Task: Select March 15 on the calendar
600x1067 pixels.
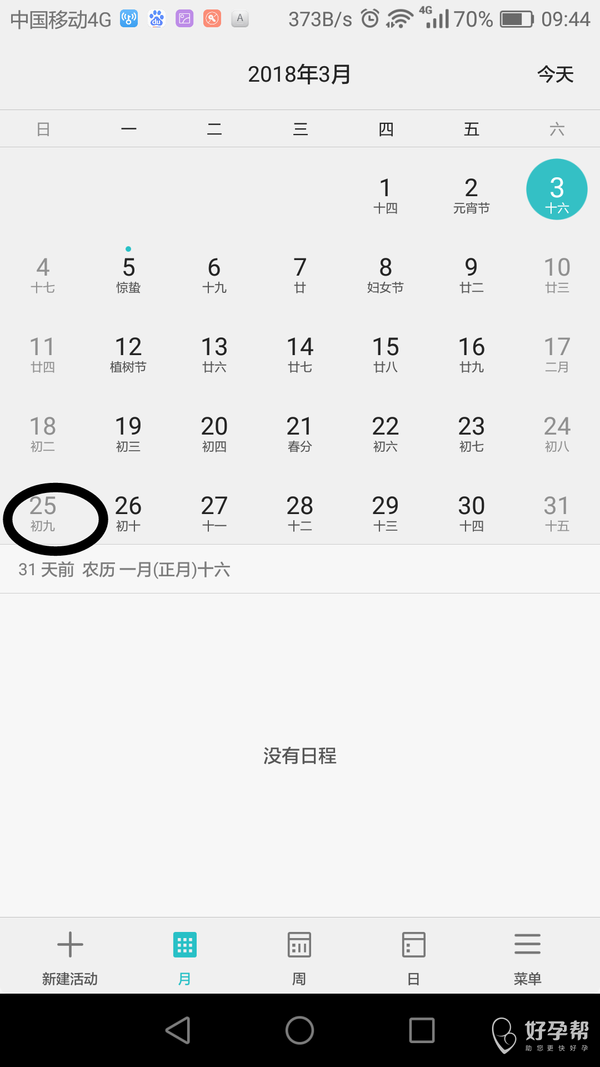Action: 385,354
